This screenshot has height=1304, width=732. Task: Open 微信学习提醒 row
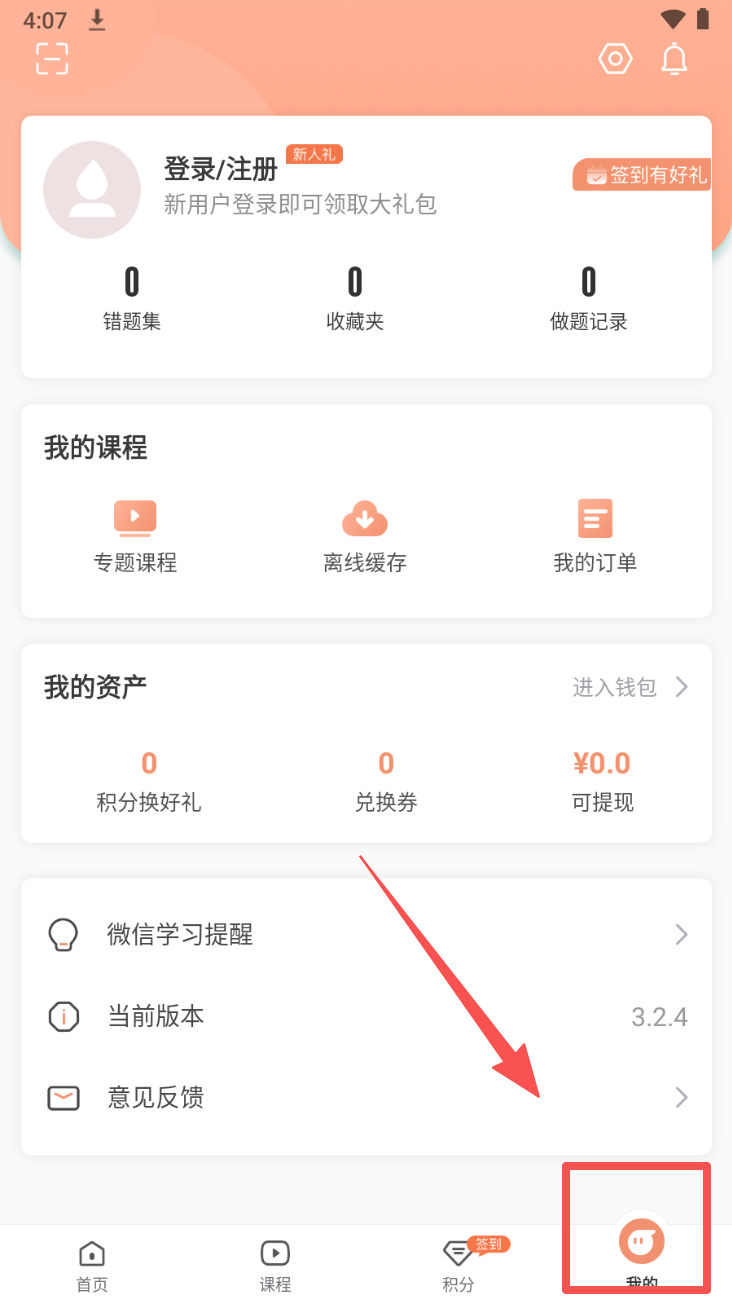point(366,935)
